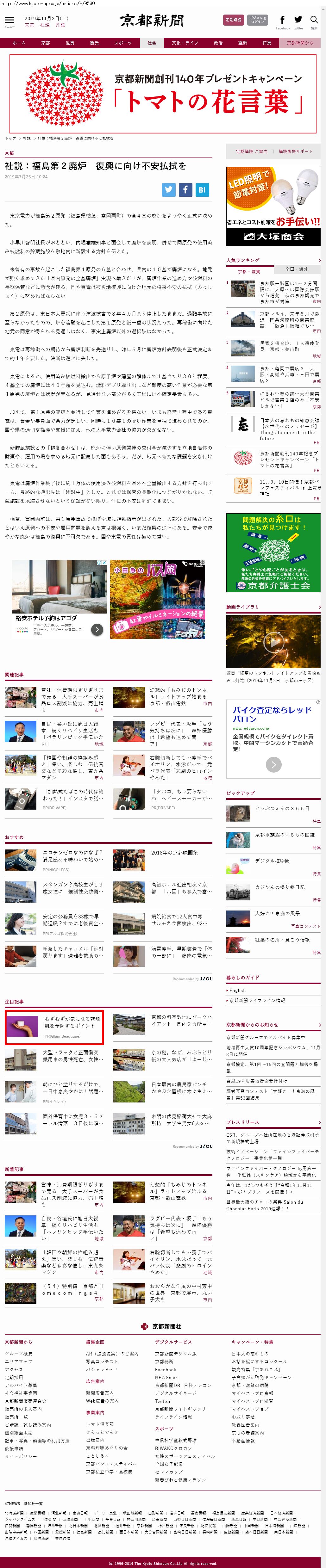326x1568 pixels.
Task: Play the 紅葉のトンネル video
Action: (x=273, y=641)
